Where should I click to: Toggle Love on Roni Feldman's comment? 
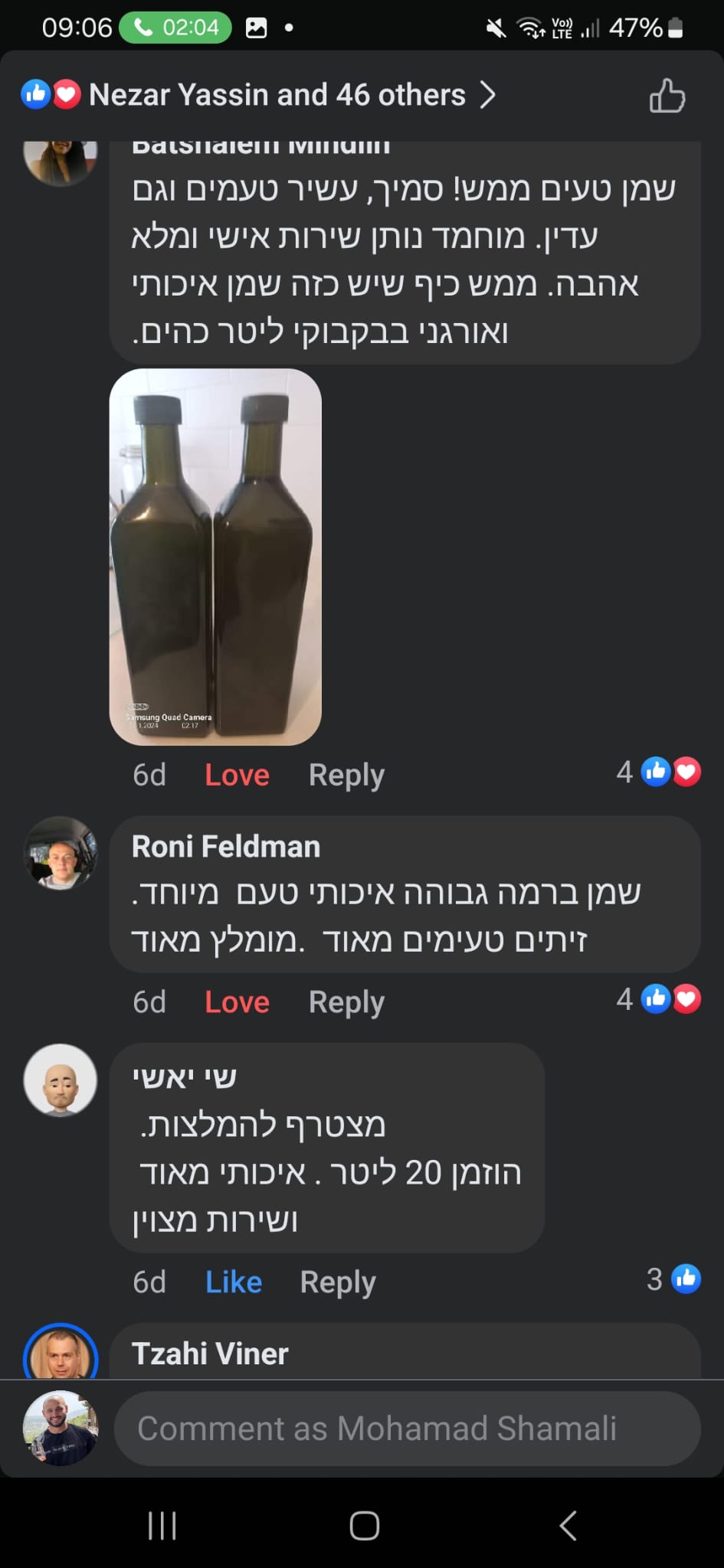coord(237,1002)
